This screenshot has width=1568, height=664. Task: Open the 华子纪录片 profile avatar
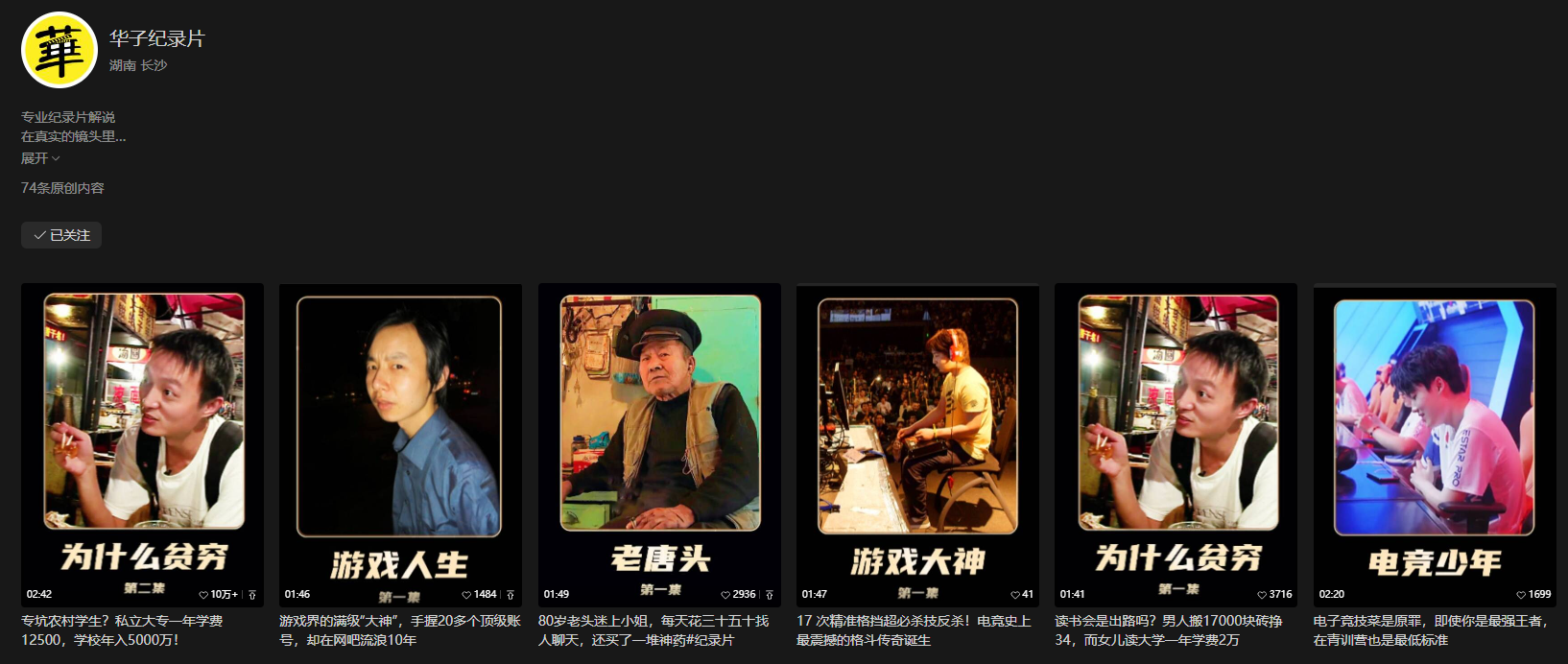pos(59,50)
